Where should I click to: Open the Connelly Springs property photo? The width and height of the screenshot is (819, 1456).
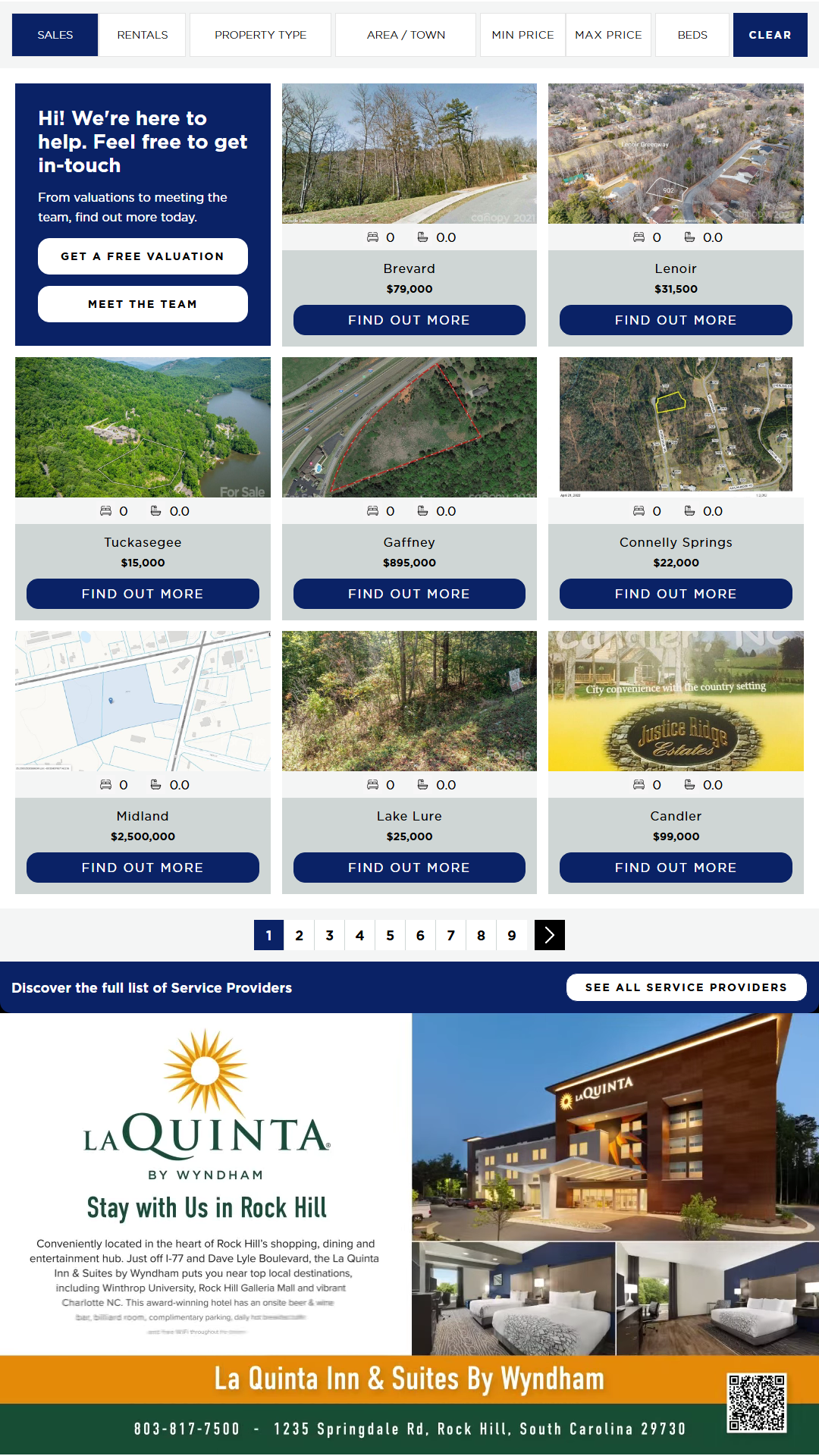[x=676, y=425]
